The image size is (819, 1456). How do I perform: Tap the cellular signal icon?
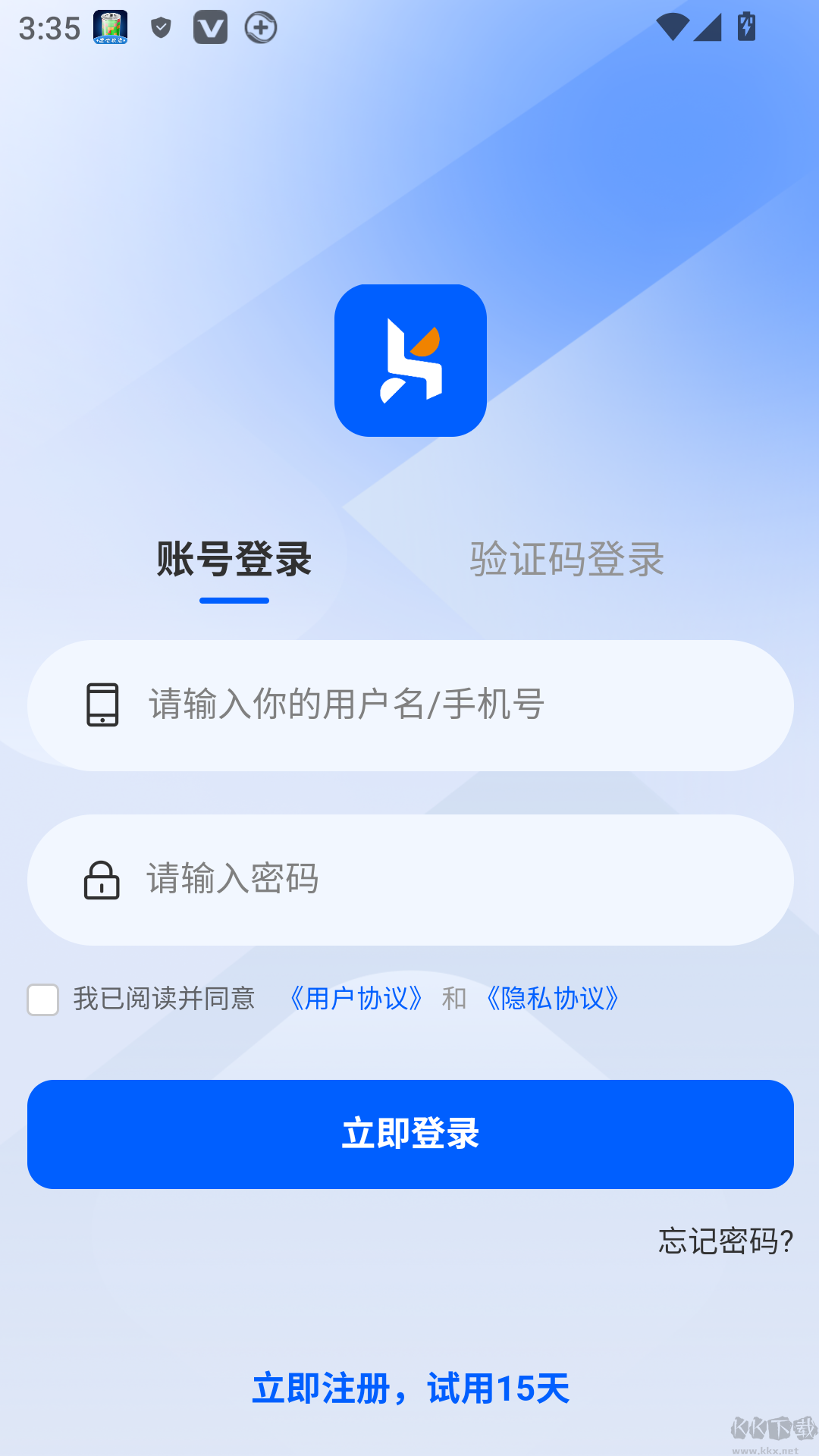coord(708,28)
